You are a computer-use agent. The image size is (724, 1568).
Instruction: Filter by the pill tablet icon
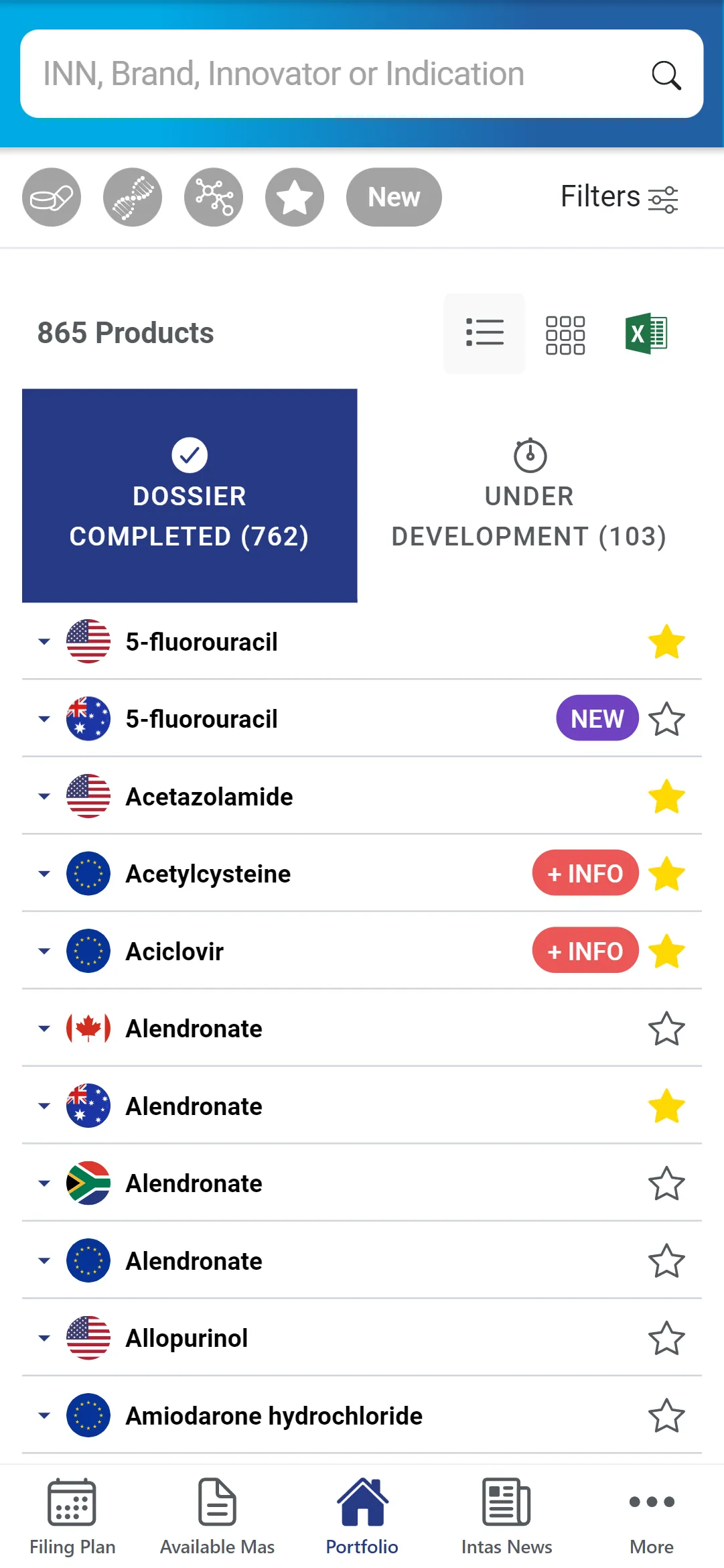(52, 197)
